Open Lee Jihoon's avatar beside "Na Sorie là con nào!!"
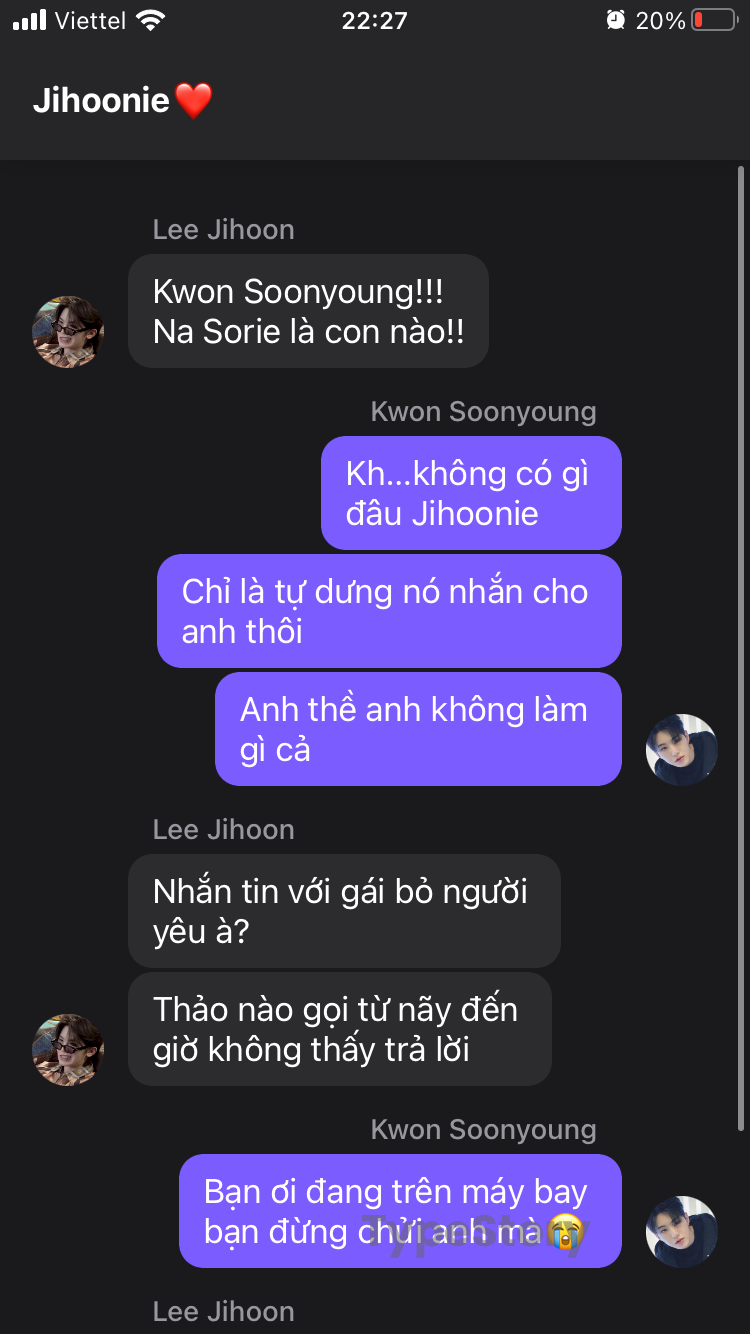The width and height of the screenshot is (750, 1334). [x=68, y=331]
